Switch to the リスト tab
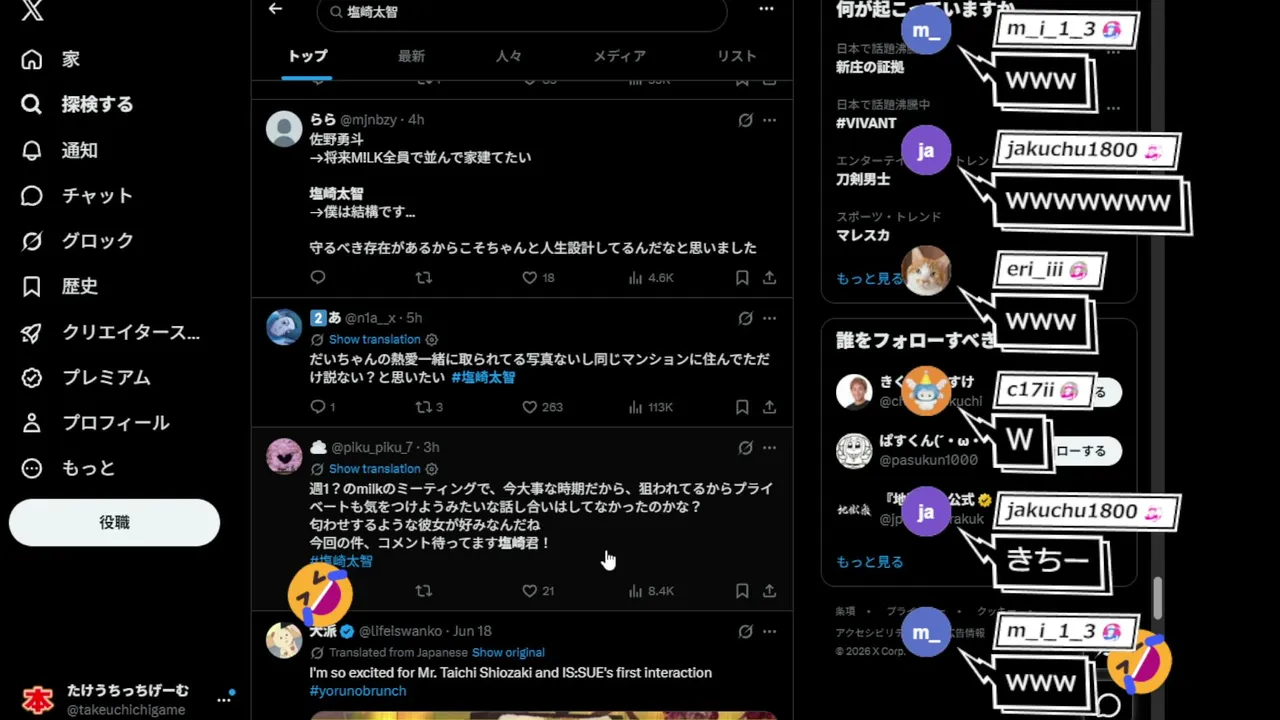Screen dimensions: 1280x720 [x=737, y=56]
